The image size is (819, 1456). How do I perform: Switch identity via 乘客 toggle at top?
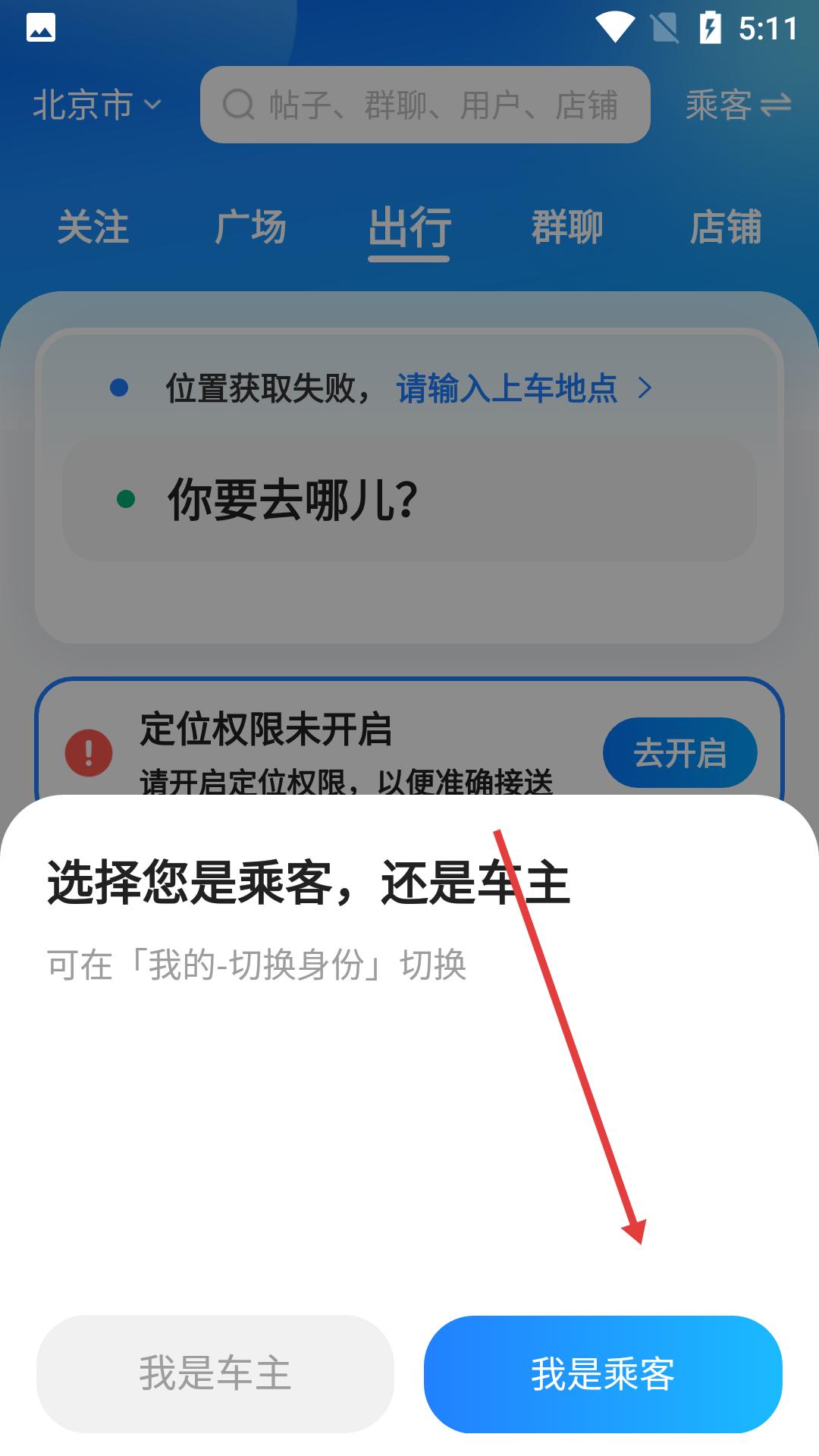coord(738,105)
